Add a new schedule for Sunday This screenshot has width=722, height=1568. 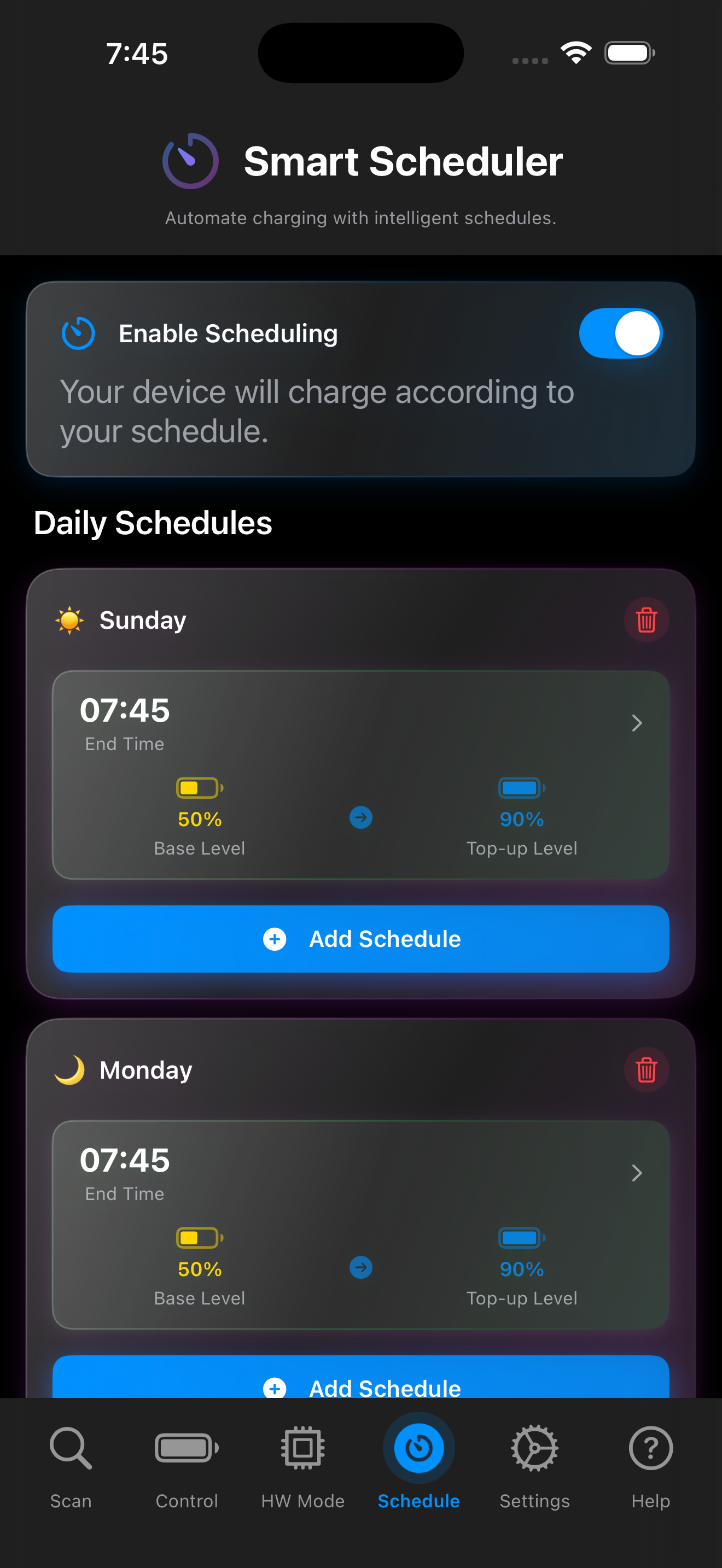click(x=361, y=939)
